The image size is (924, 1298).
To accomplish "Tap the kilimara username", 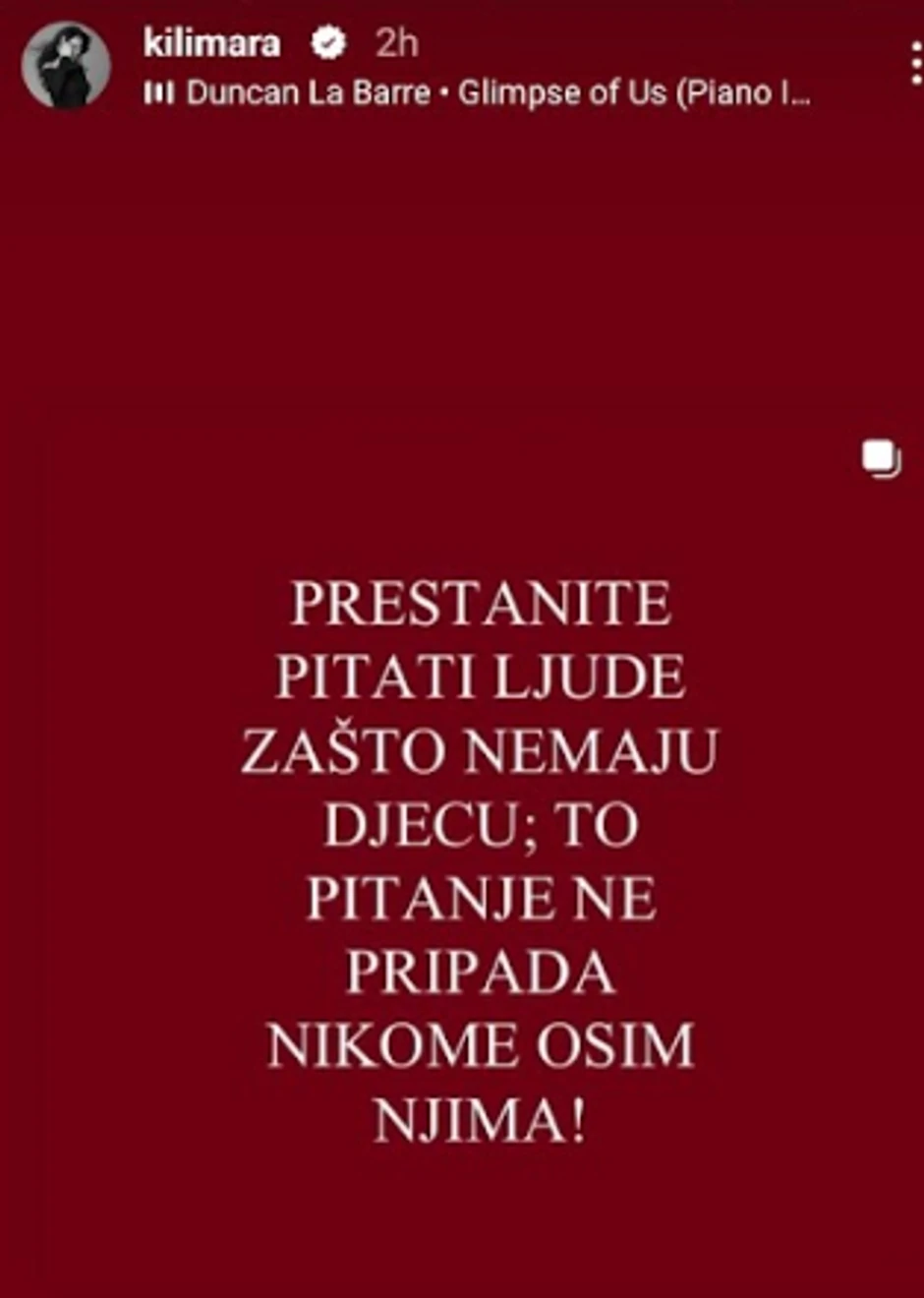I will (x=211, y=43).
